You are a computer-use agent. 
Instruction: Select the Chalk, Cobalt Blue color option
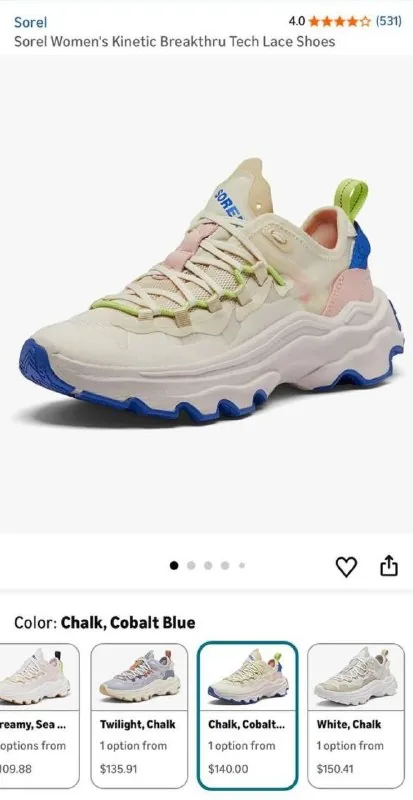pos(248,716)
